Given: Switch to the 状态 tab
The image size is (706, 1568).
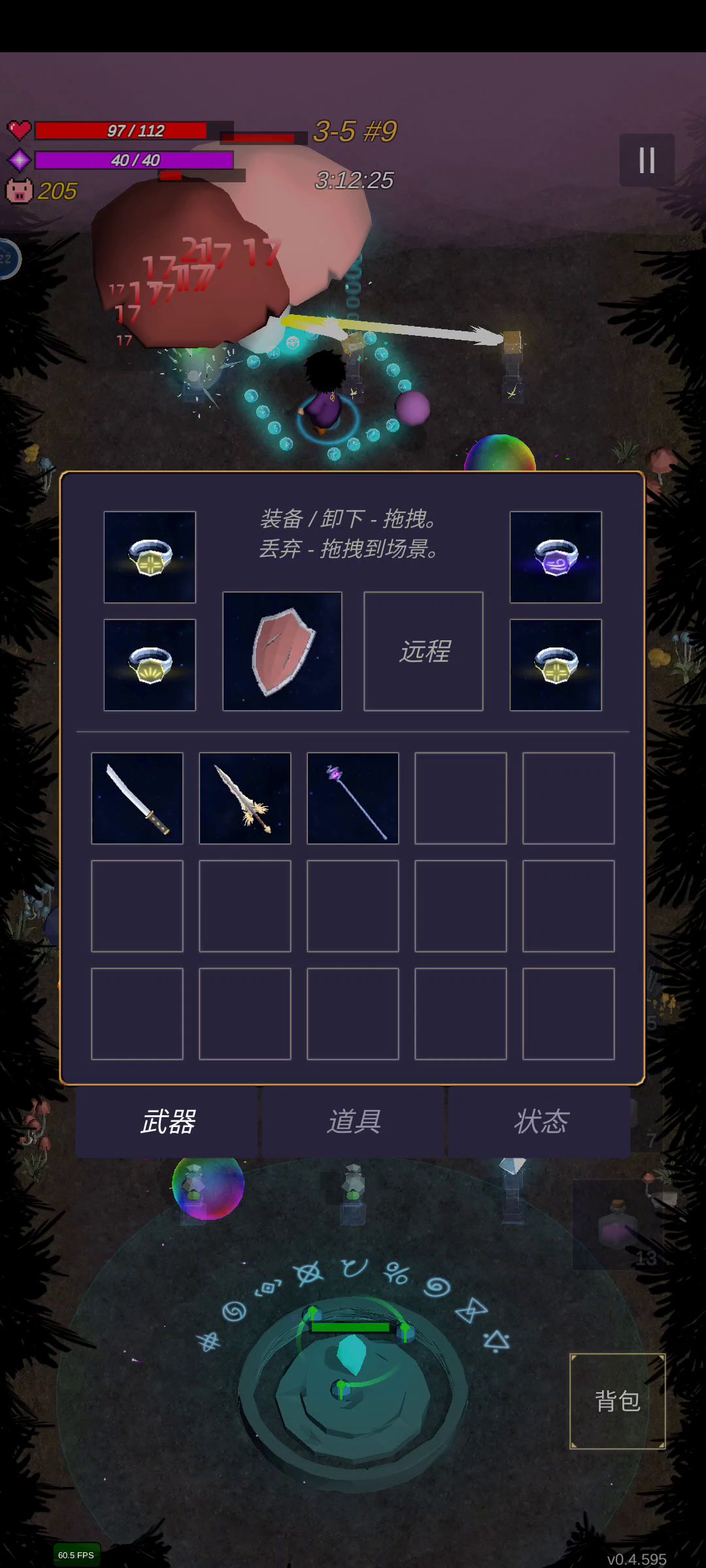Looking at the screenshot, I should coord(540,1122).
